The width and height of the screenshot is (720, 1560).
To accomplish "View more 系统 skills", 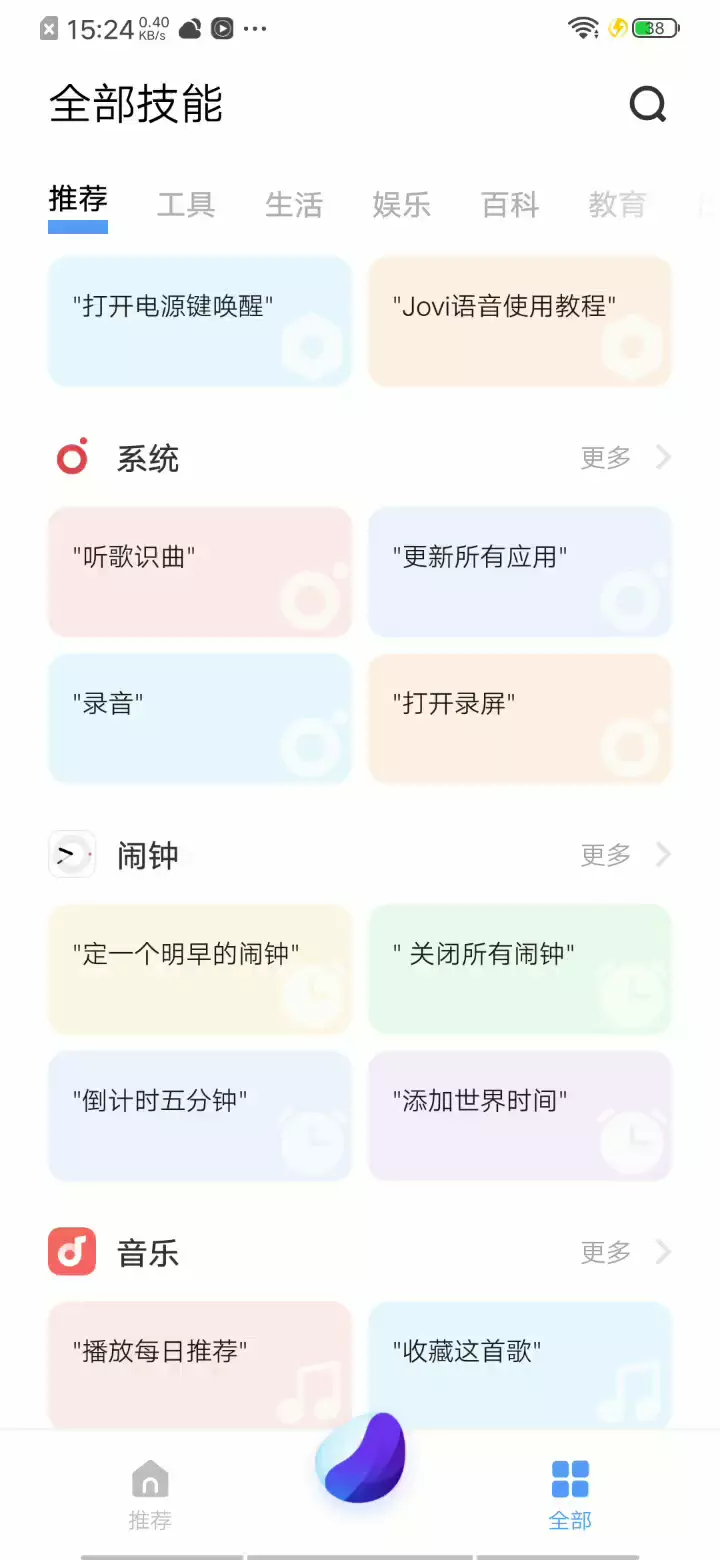I will (x=626, y=458).
